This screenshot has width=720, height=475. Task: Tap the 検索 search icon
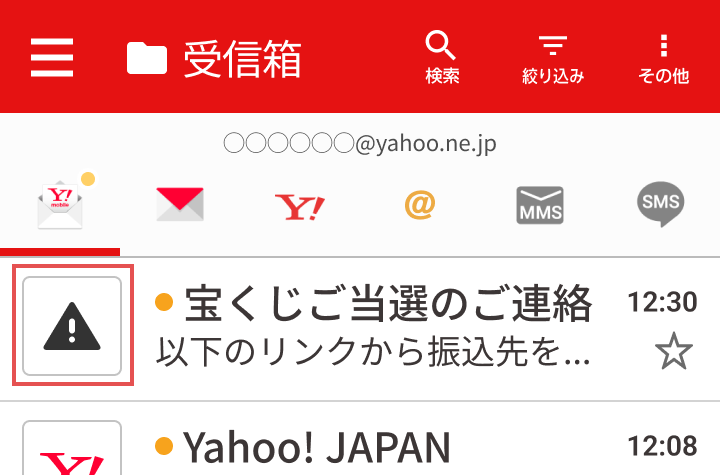[x=442, y=57]
